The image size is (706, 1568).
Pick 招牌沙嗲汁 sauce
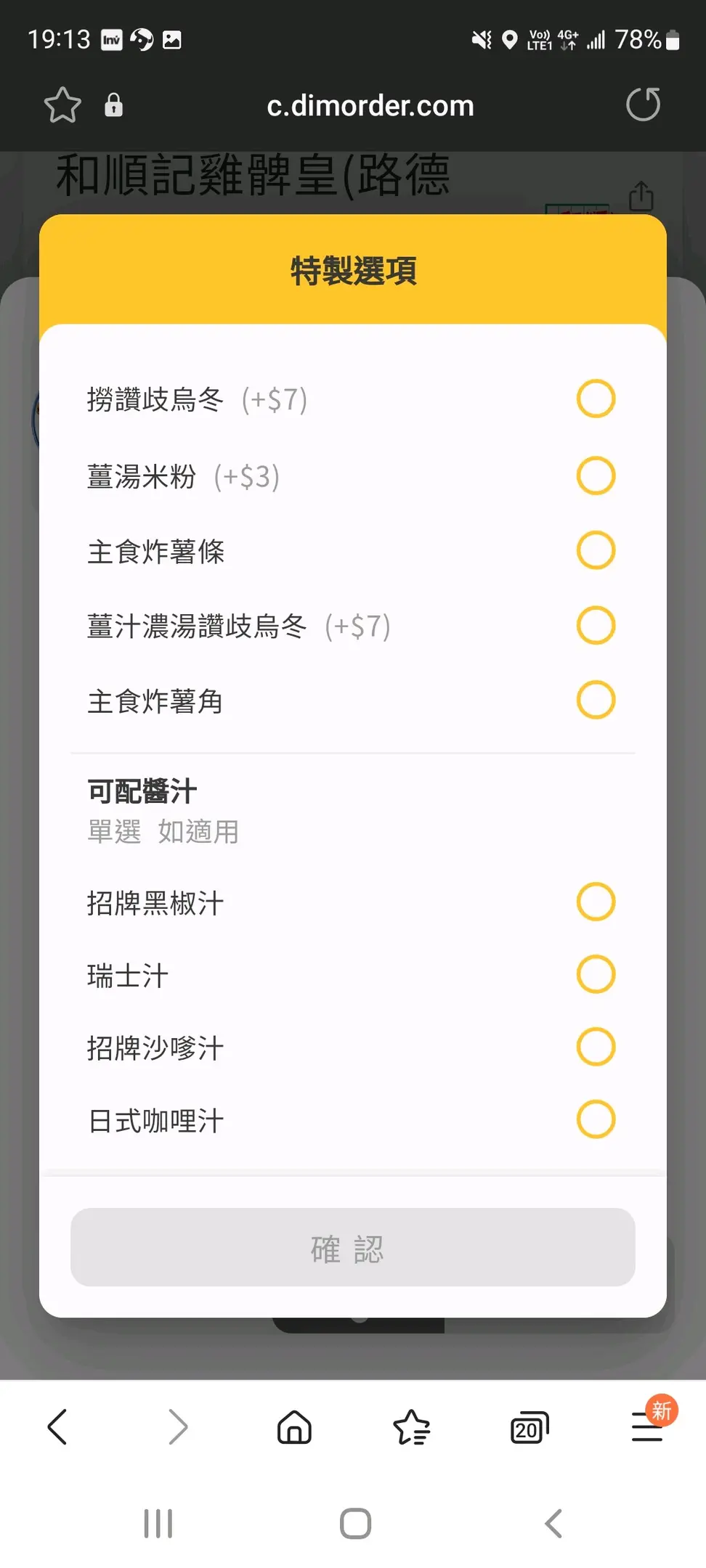click(x=596, y=1047)
